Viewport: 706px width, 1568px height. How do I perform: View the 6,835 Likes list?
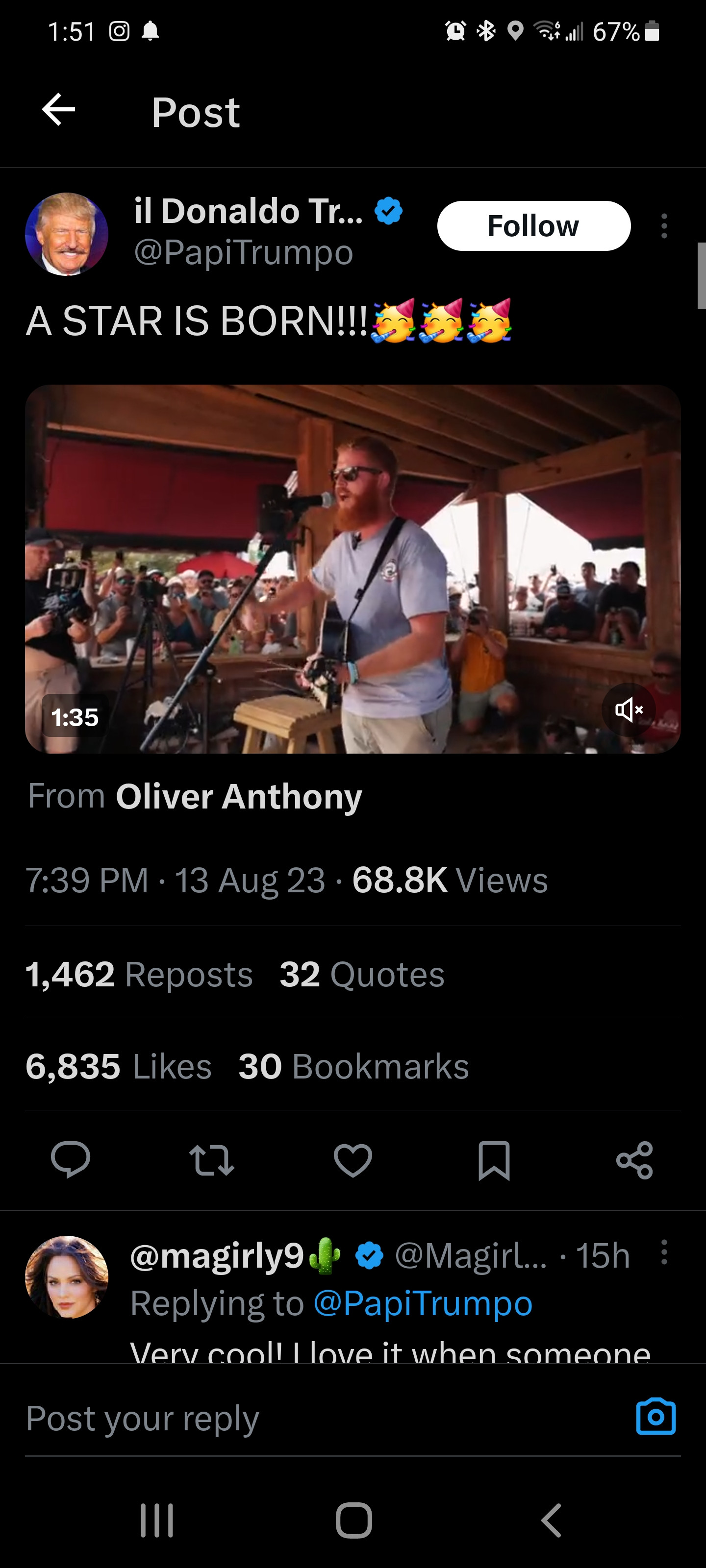[119, 1066]
